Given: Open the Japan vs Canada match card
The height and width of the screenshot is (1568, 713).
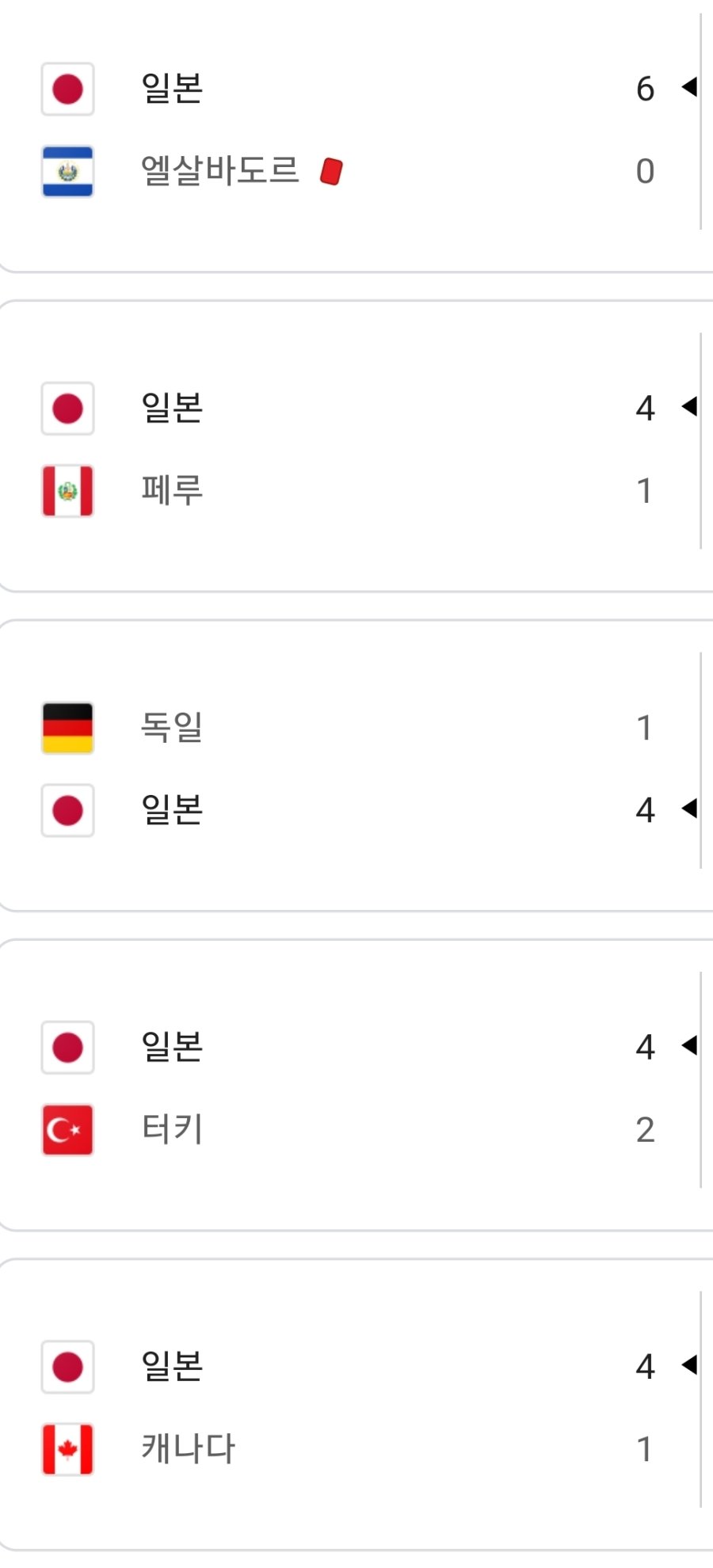Looking at the screenshot, I should coord(356,1406).
